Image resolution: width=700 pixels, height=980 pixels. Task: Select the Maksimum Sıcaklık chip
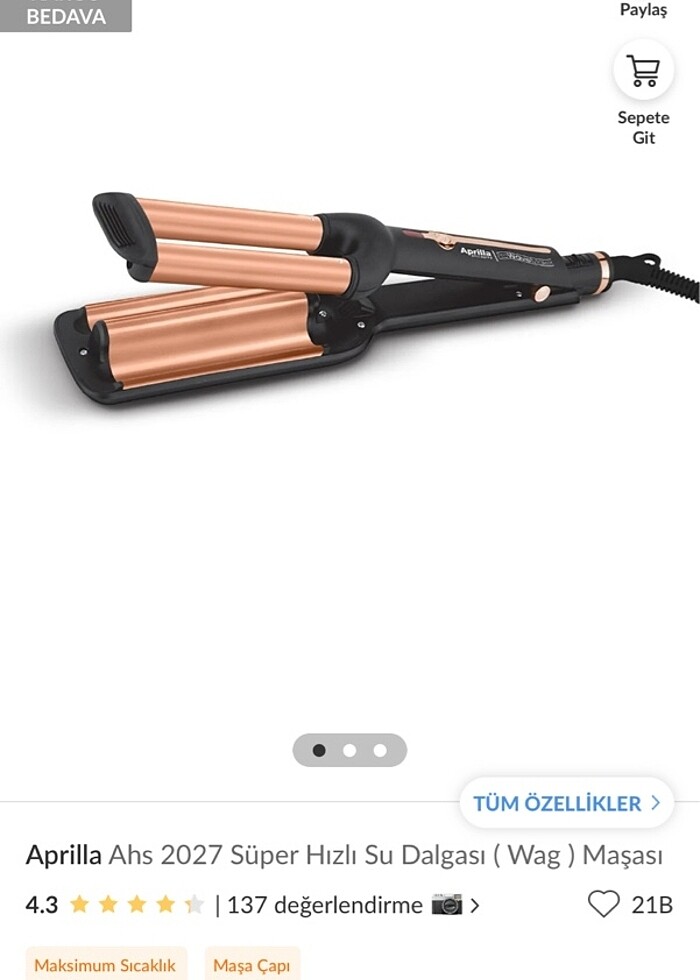point(105,965)
